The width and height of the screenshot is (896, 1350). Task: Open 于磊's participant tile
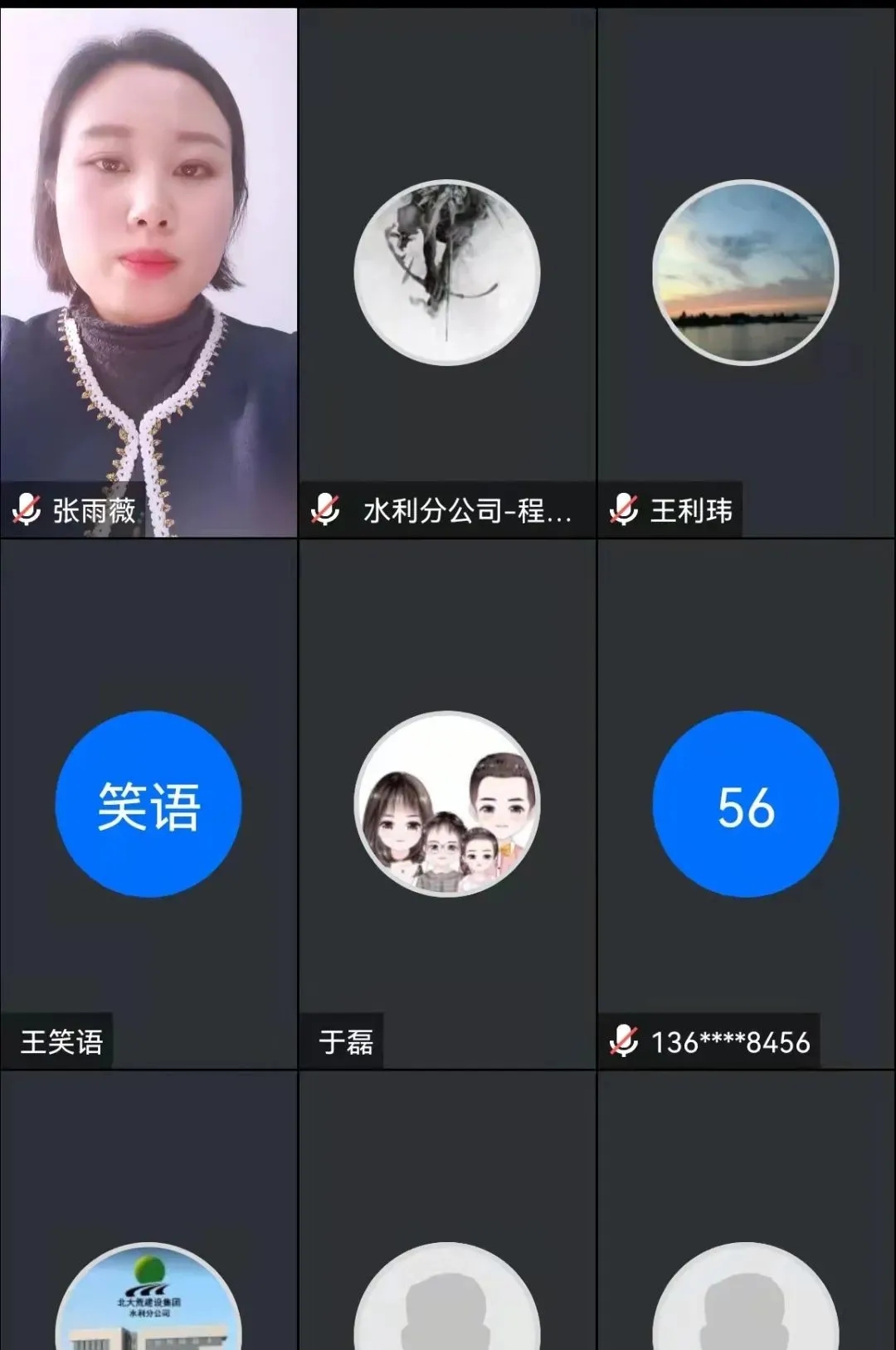click(447, 803)
